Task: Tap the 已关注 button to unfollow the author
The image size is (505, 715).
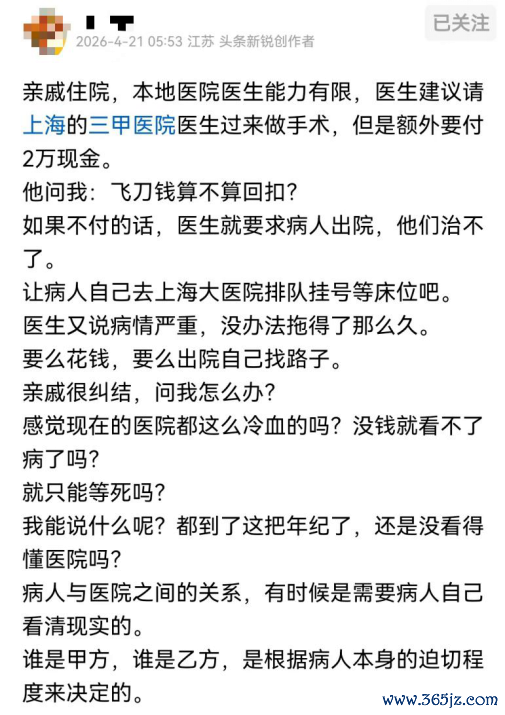Action: [460, 23]
